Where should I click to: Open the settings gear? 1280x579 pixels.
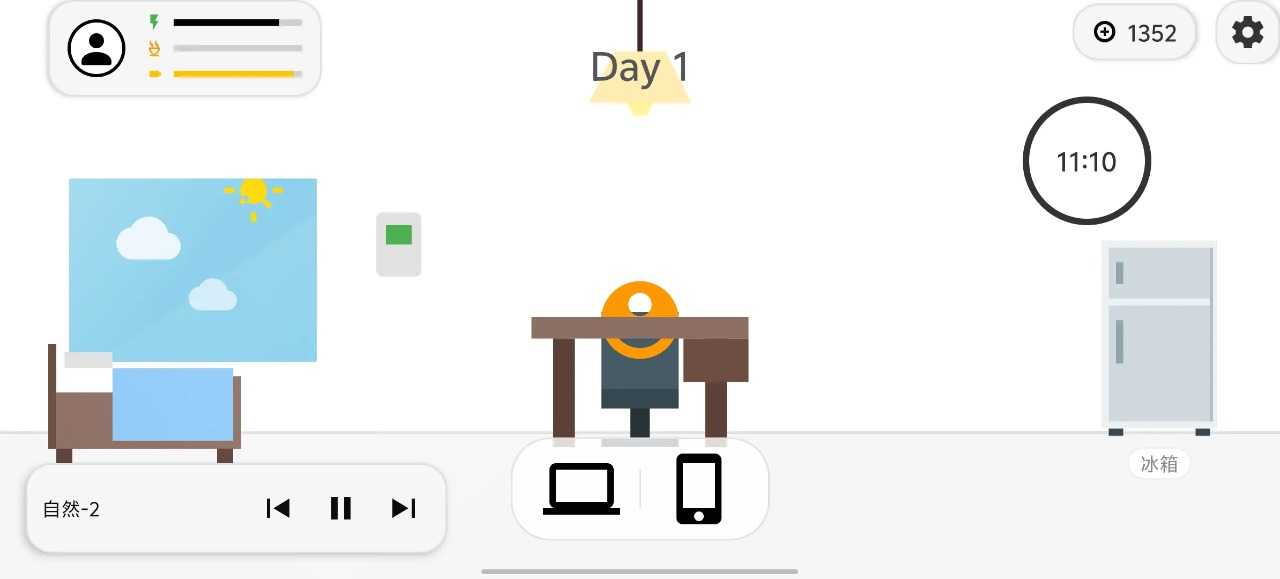1247,33
